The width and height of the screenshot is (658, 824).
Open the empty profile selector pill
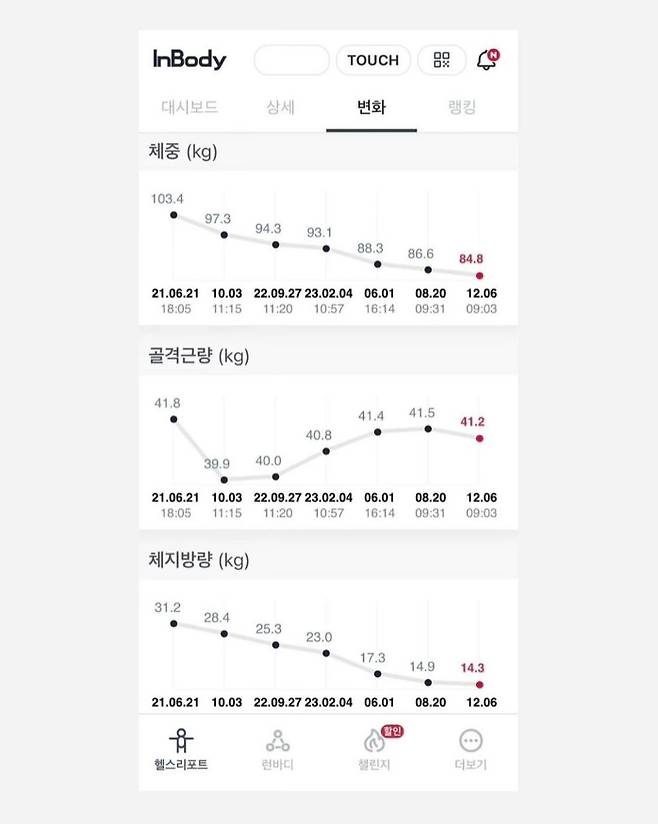point(292,60)
